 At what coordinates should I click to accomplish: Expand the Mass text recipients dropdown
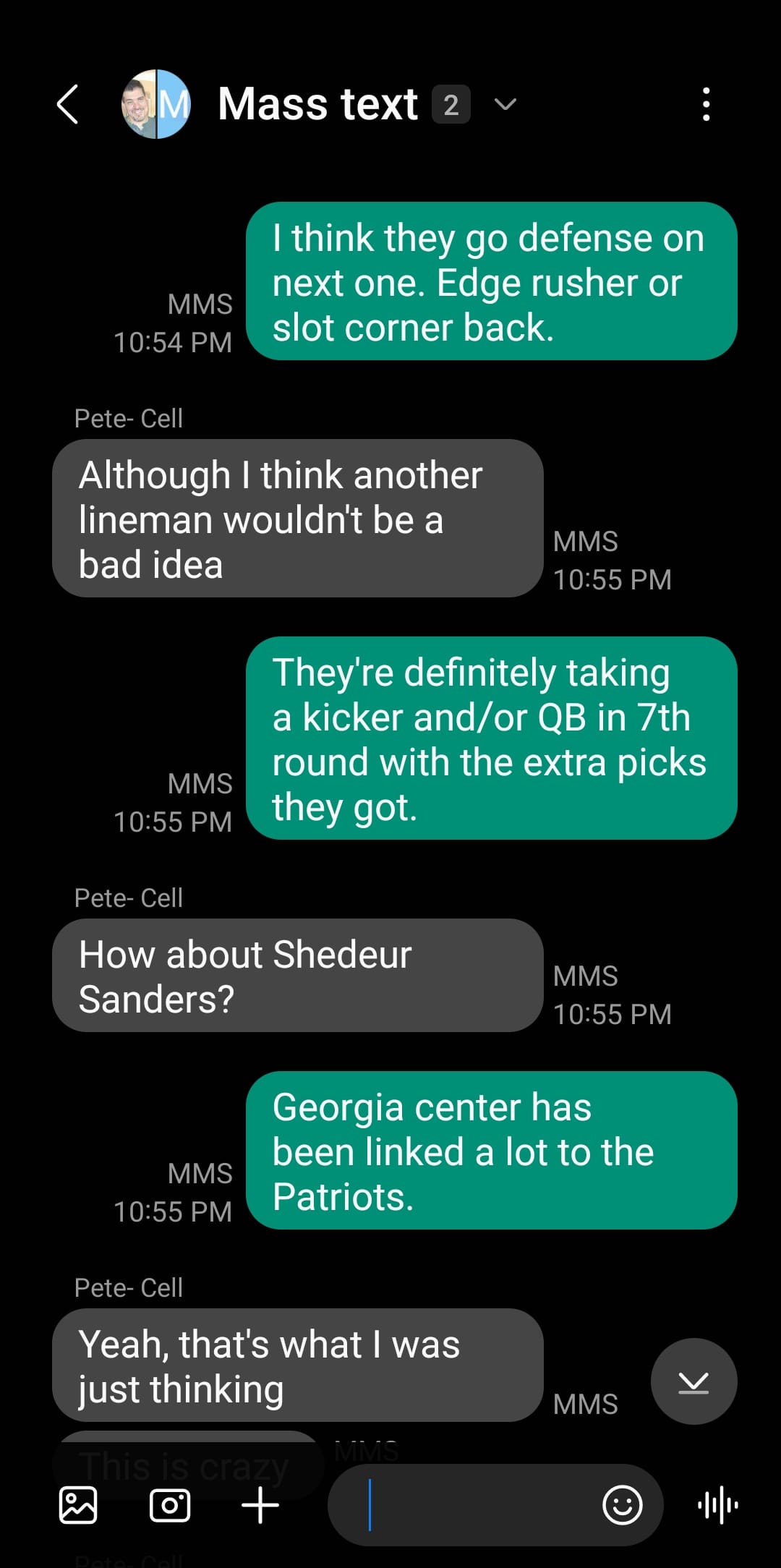505,105
